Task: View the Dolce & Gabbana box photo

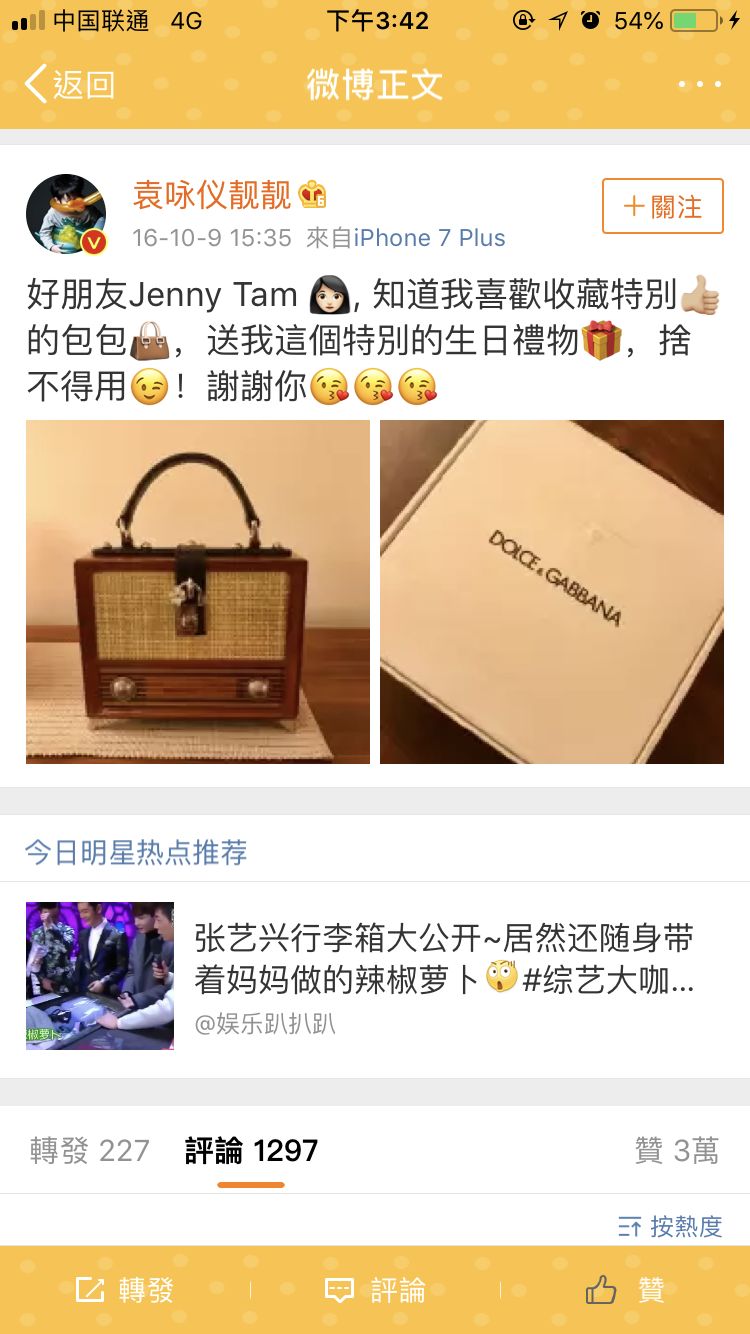Action: click(x=552, y=592)
